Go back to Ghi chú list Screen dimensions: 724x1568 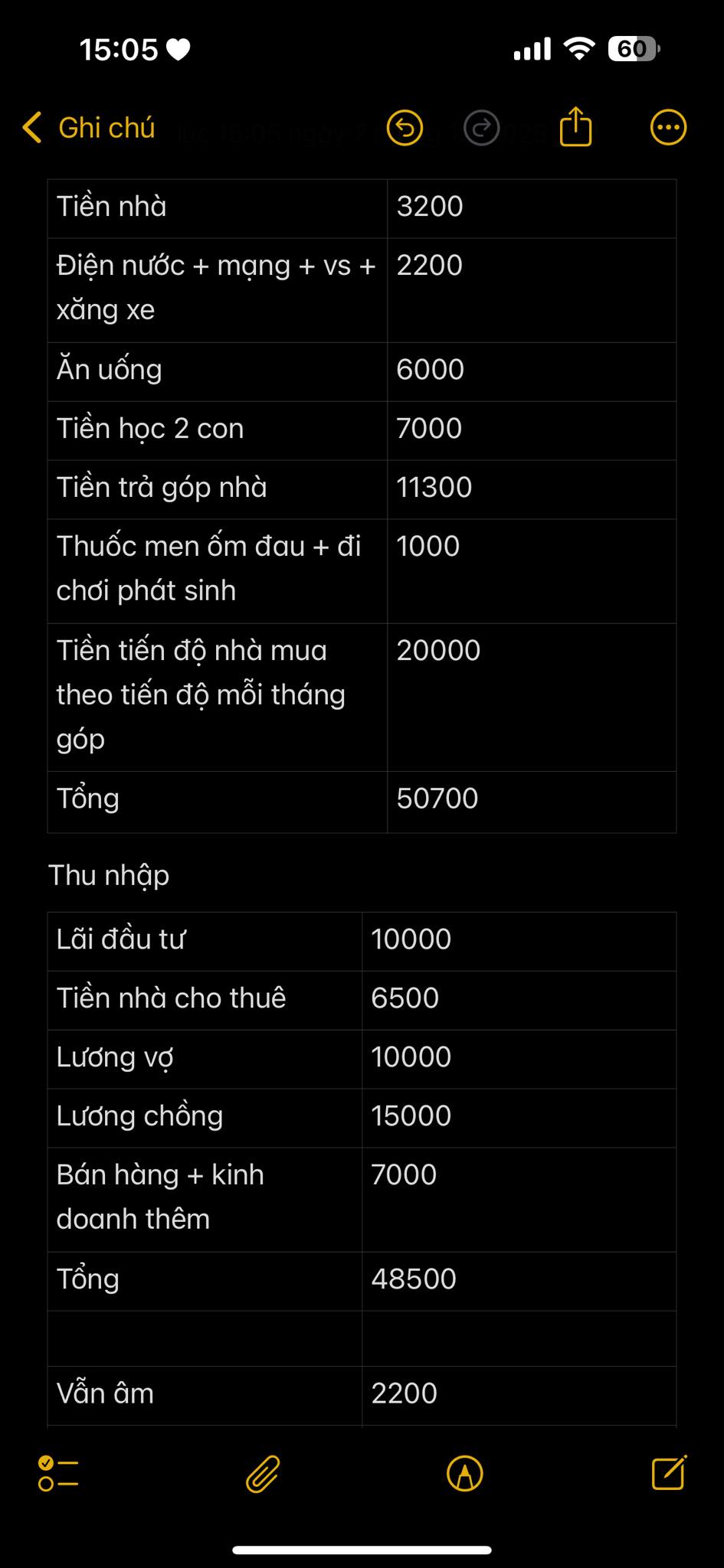[x=88, y=128]
